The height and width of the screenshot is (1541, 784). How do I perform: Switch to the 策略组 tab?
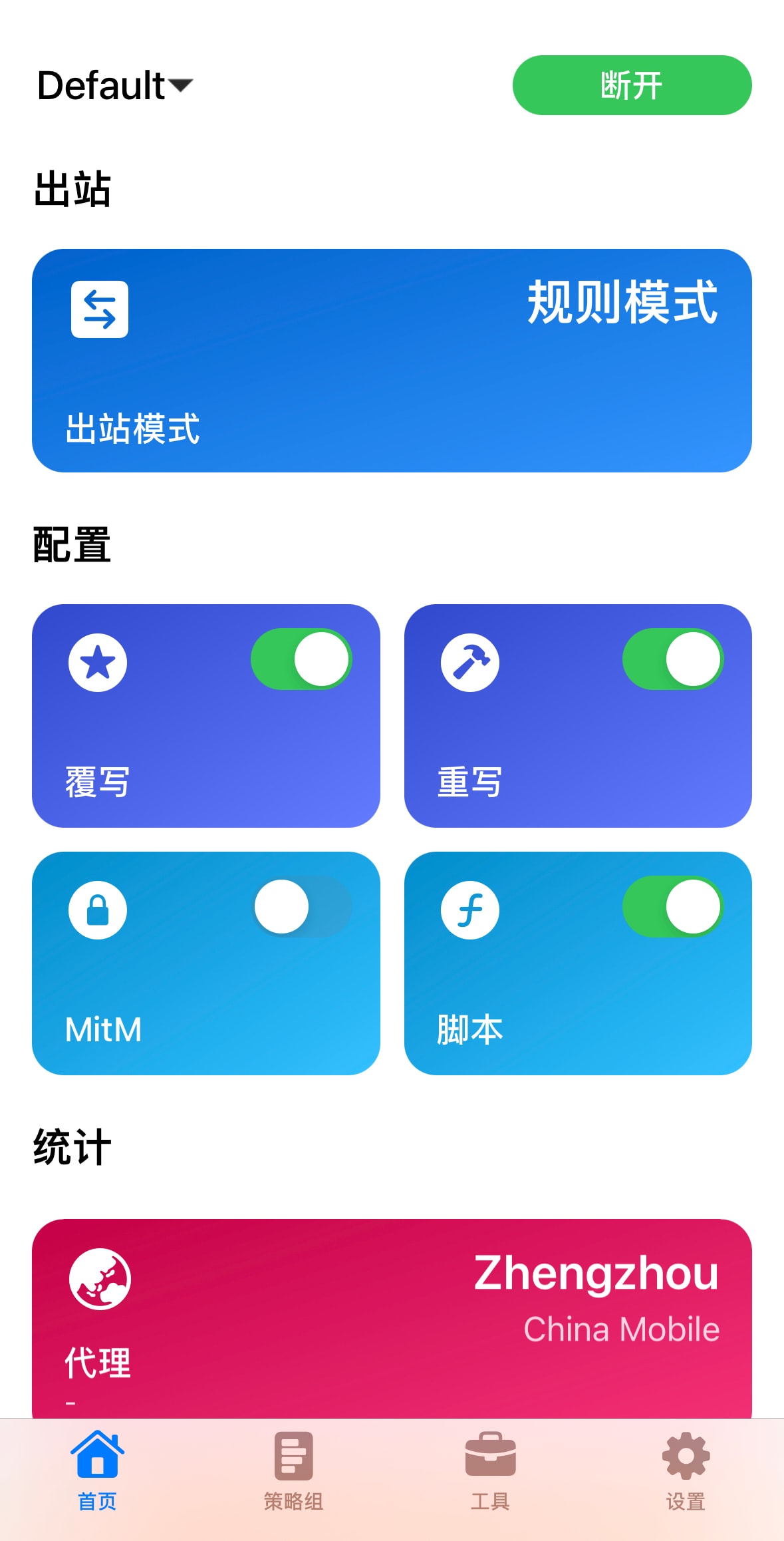coord(293,1470)
